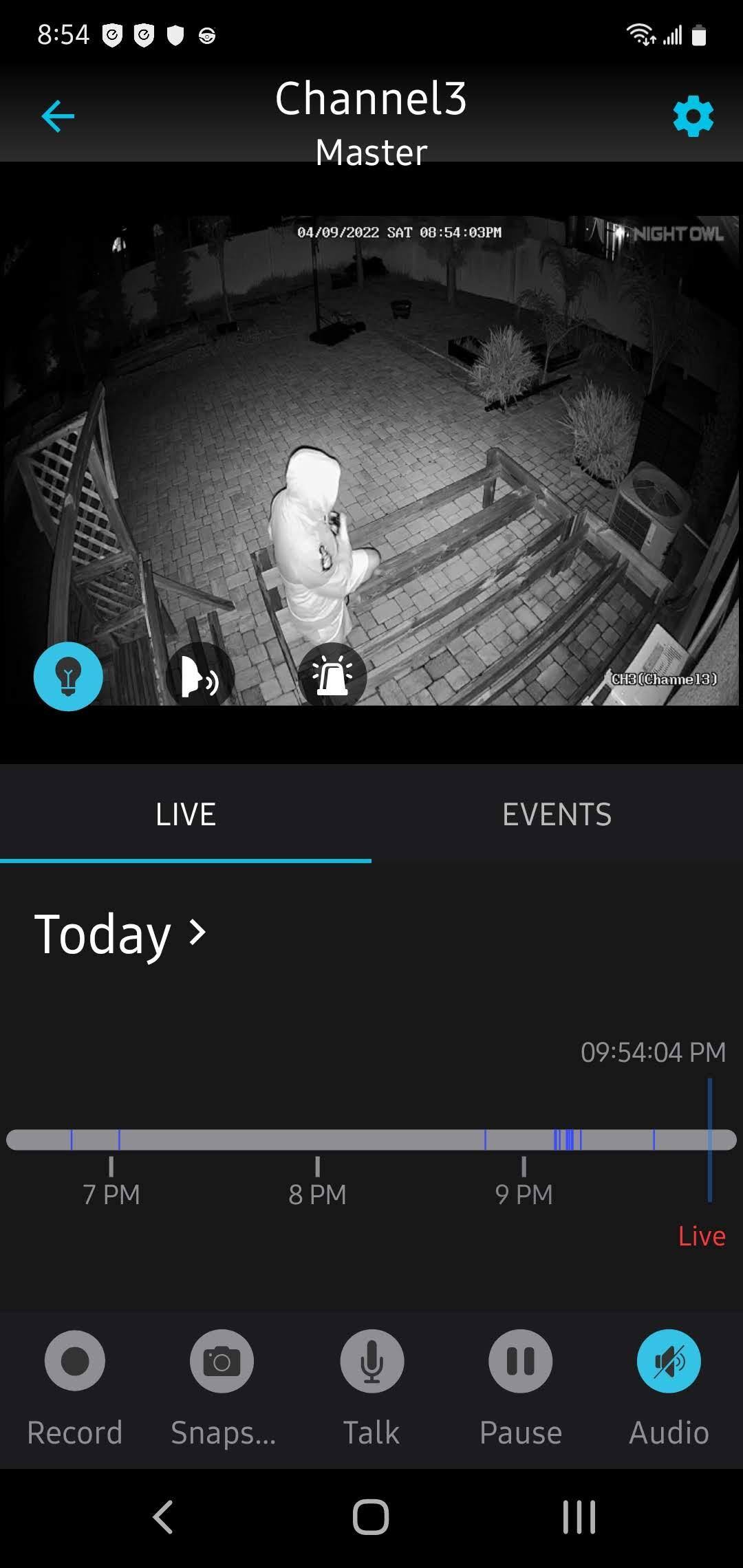Open the recent apps view
This screenshot has width=743, height=1568.
point(579,1516)
